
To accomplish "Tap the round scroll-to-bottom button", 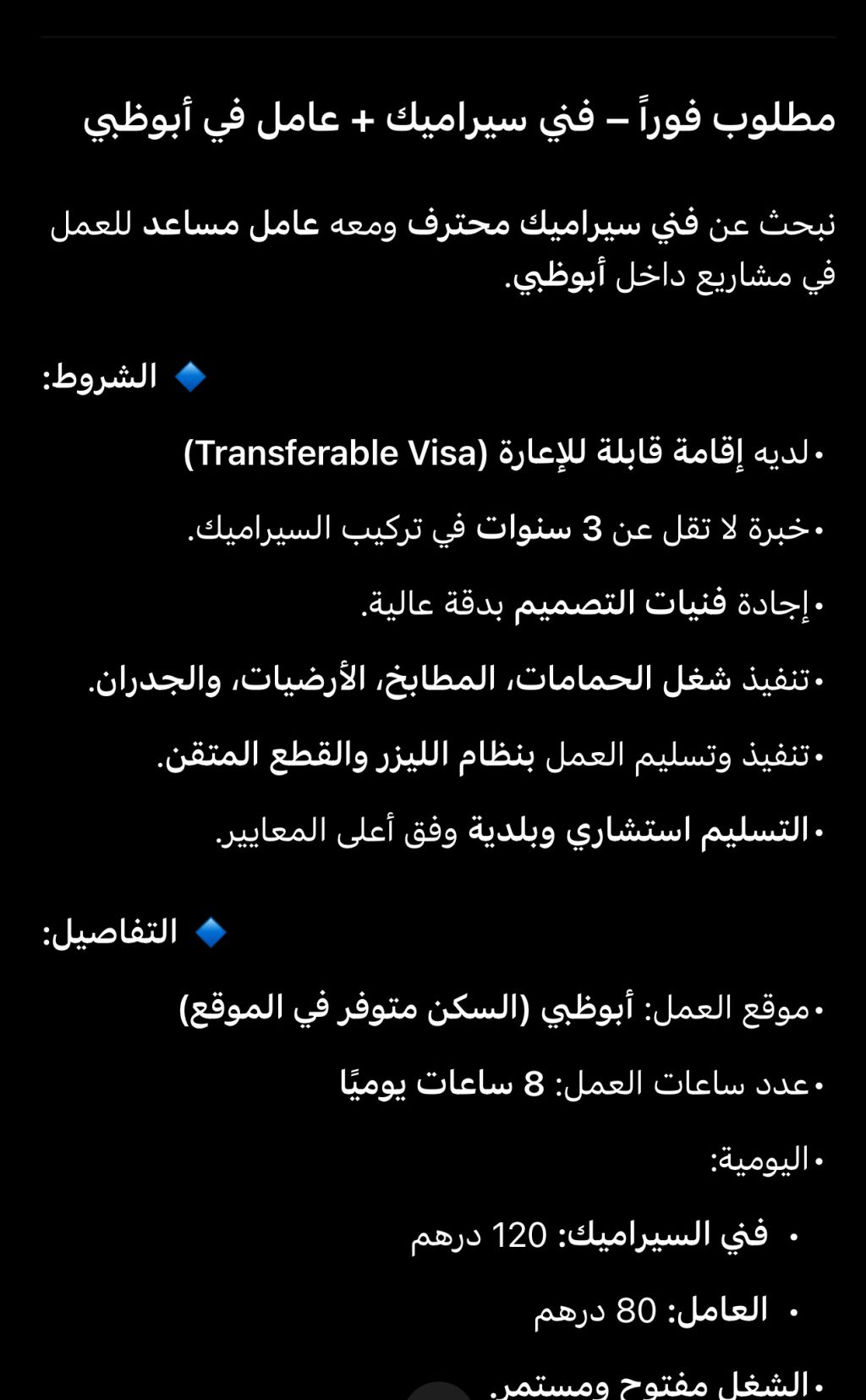I will pos(438,1392).
